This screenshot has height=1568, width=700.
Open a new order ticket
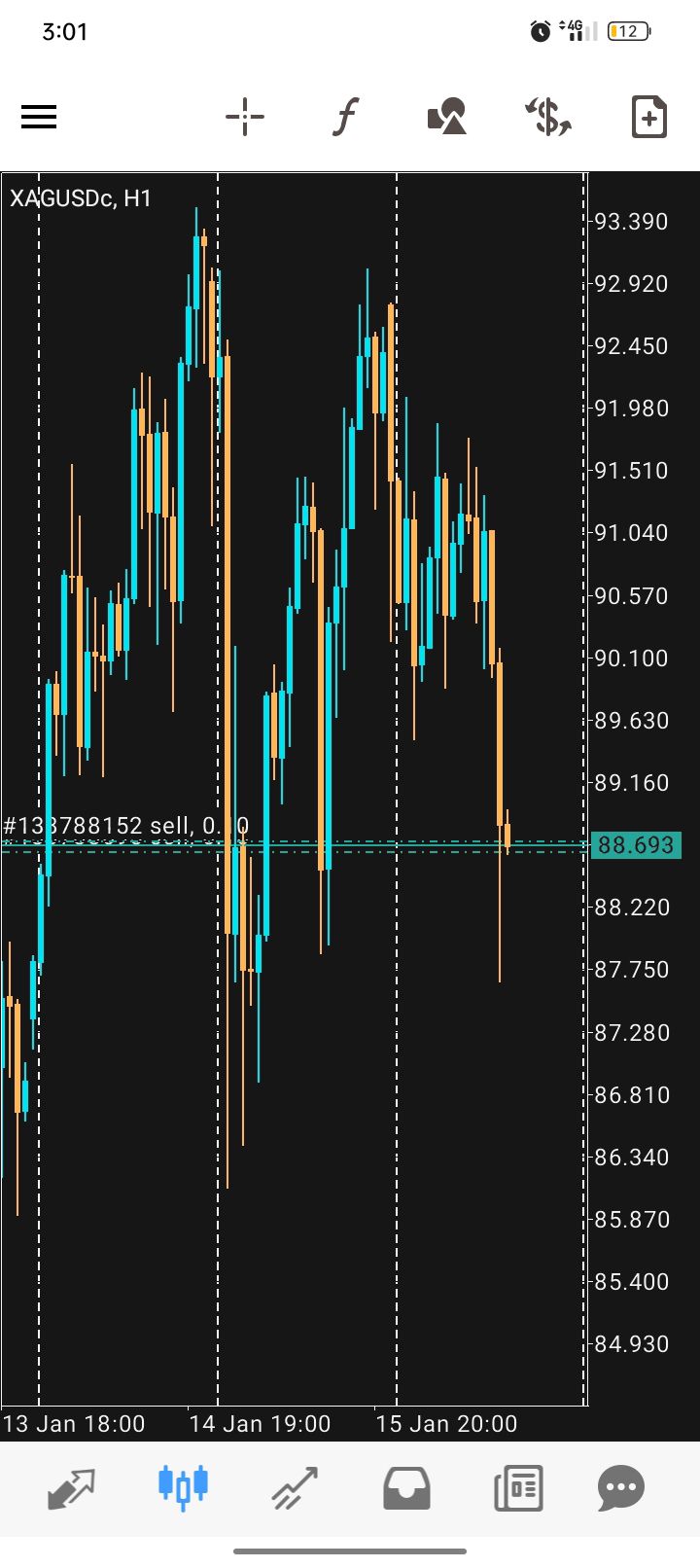pyautogui.click(x=648, y=118)
